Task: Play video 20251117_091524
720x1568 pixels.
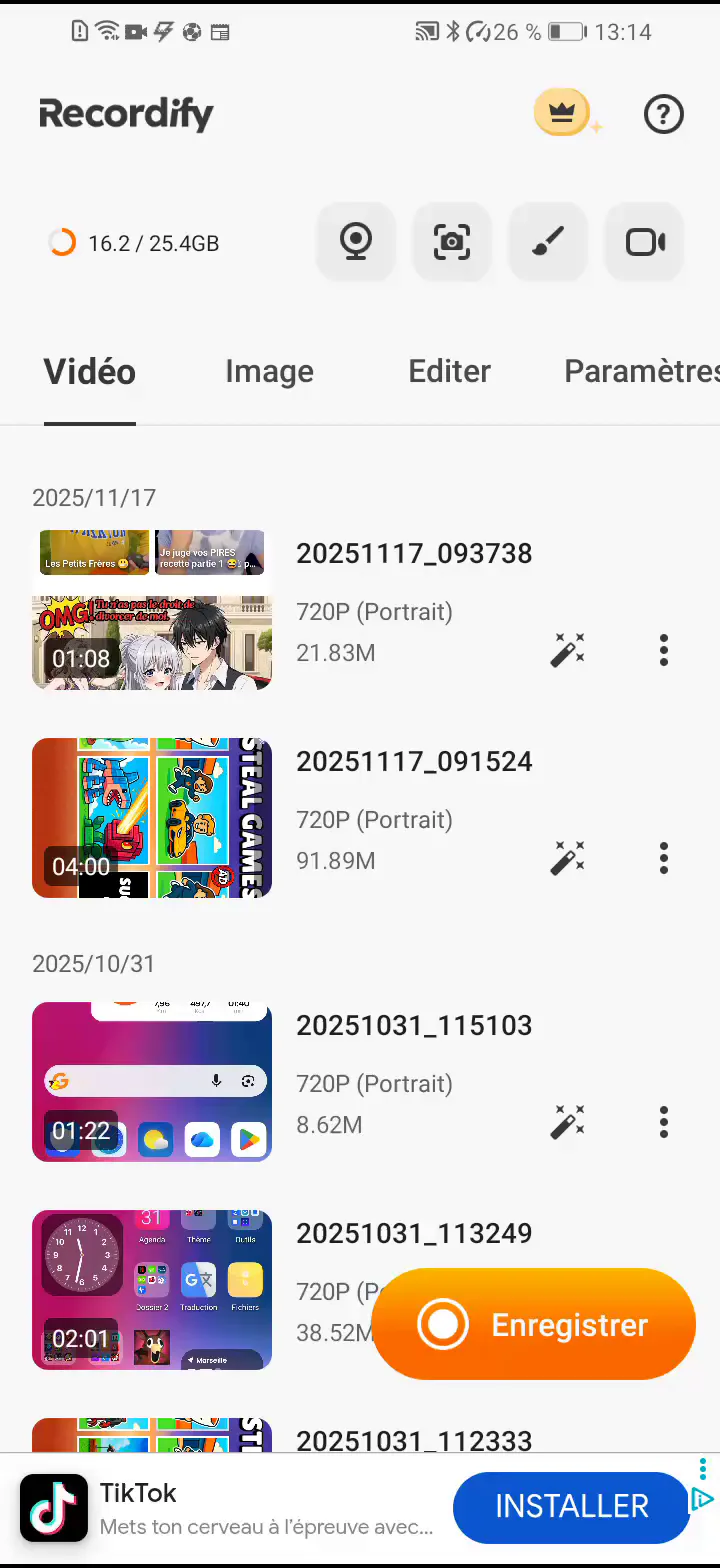Action: [x=152, y=818]
